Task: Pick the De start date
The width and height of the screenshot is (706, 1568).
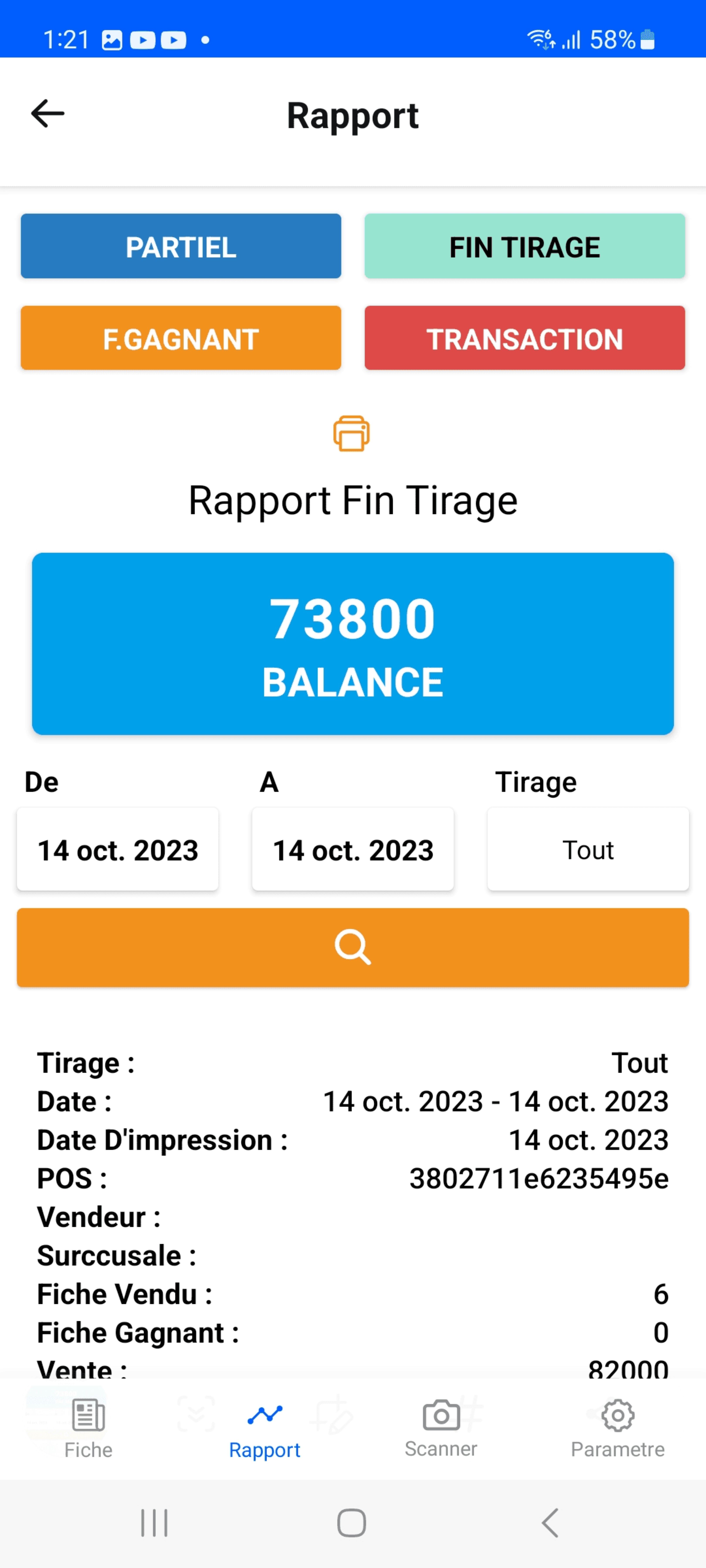Action: pyautogui.click(x=118, y=850)
